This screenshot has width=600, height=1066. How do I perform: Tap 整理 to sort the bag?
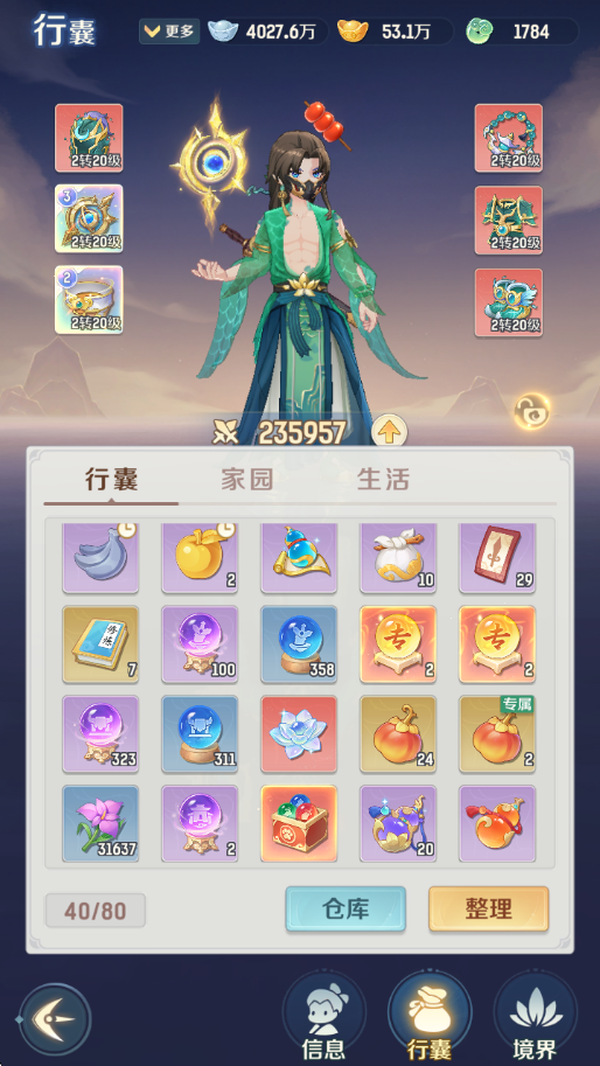489,909
